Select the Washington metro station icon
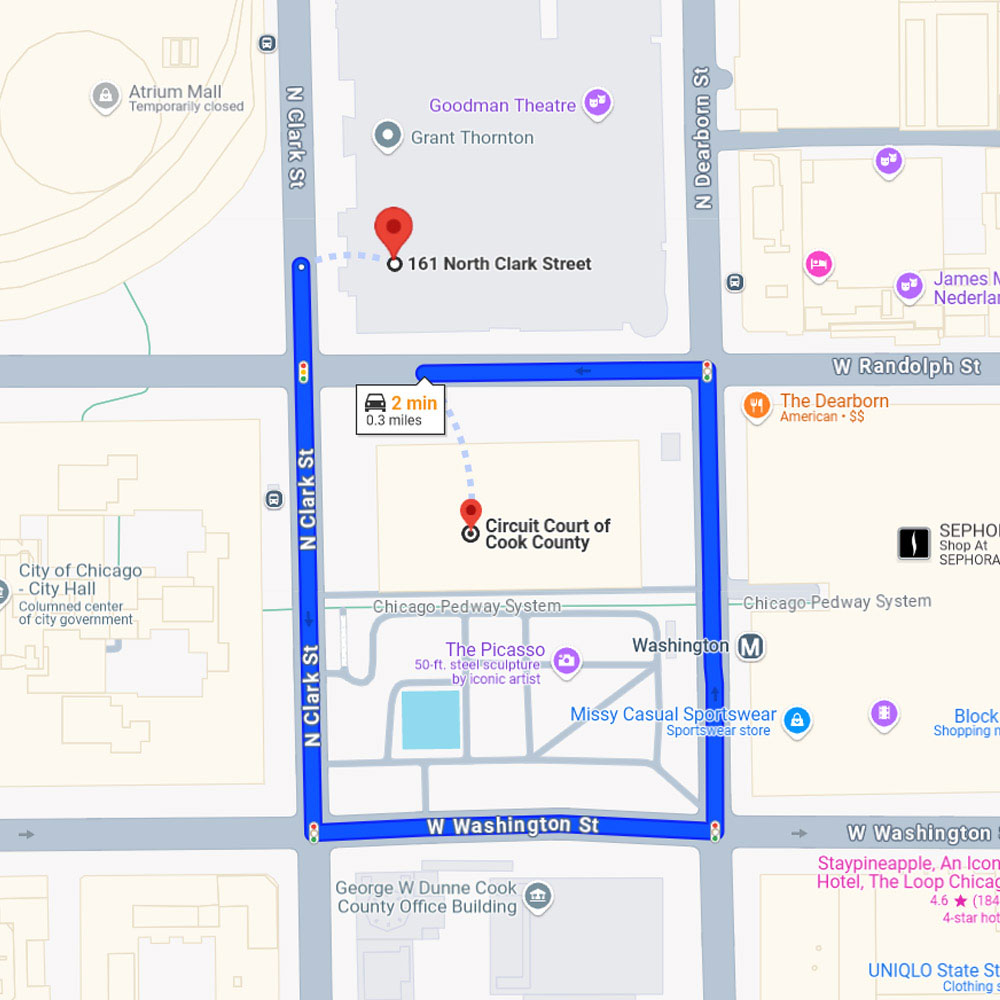The image size is (1000, 1000). (751, 647)
